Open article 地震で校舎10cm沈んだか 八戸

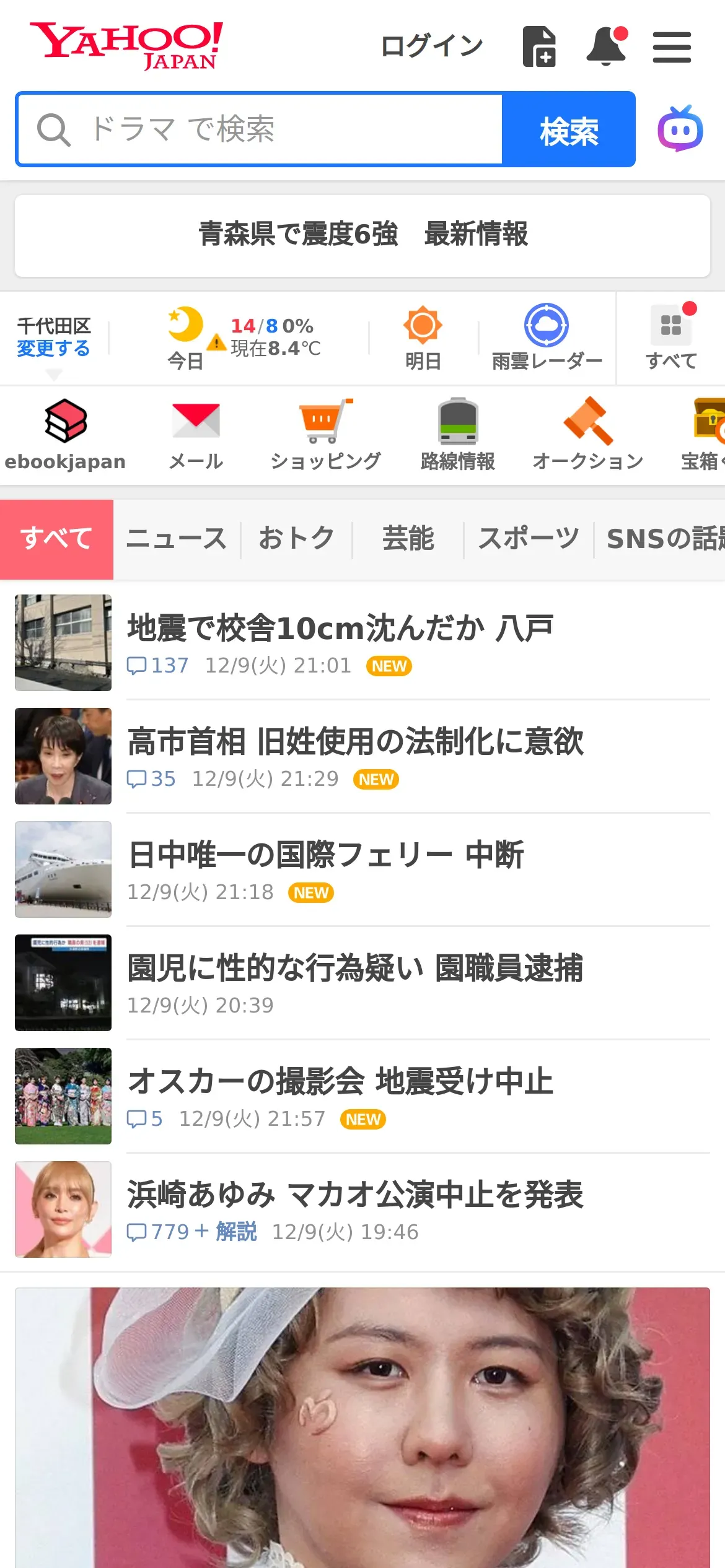(340, 629)
